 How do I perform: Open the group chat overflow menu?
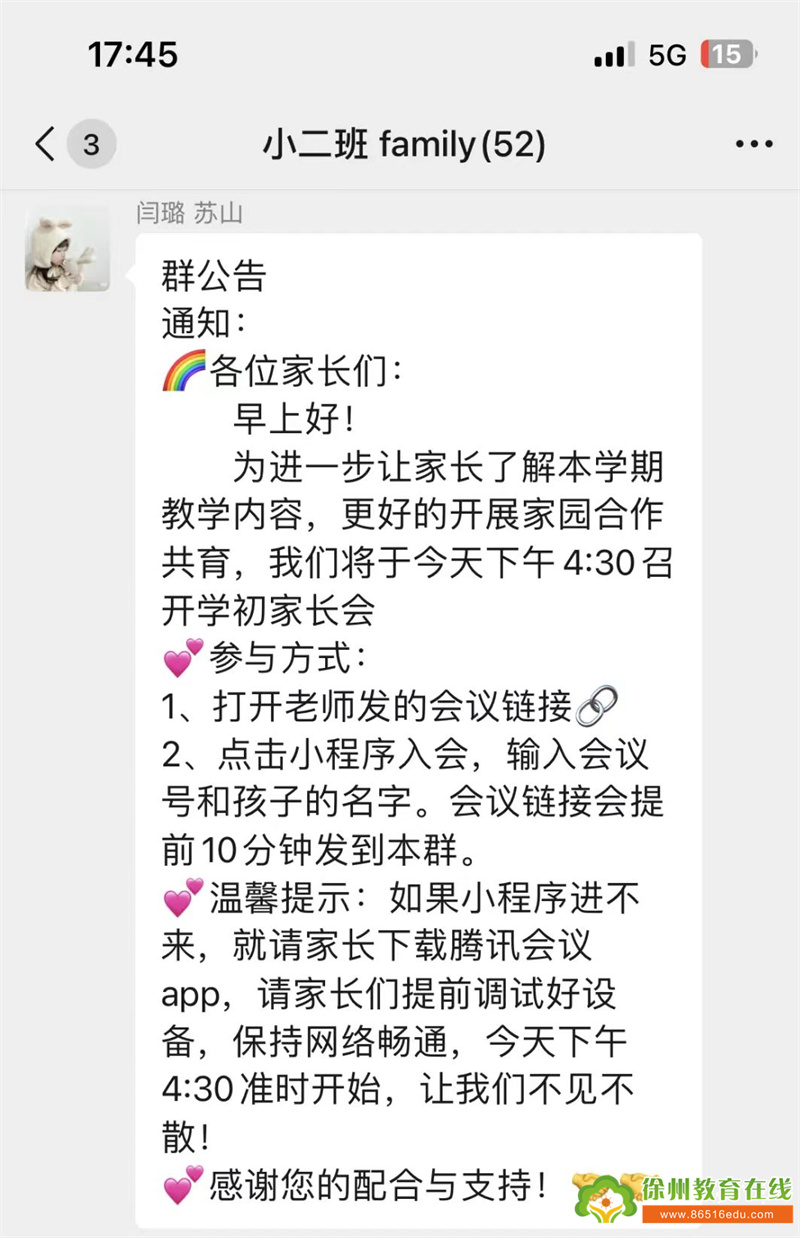coord(753,145)
